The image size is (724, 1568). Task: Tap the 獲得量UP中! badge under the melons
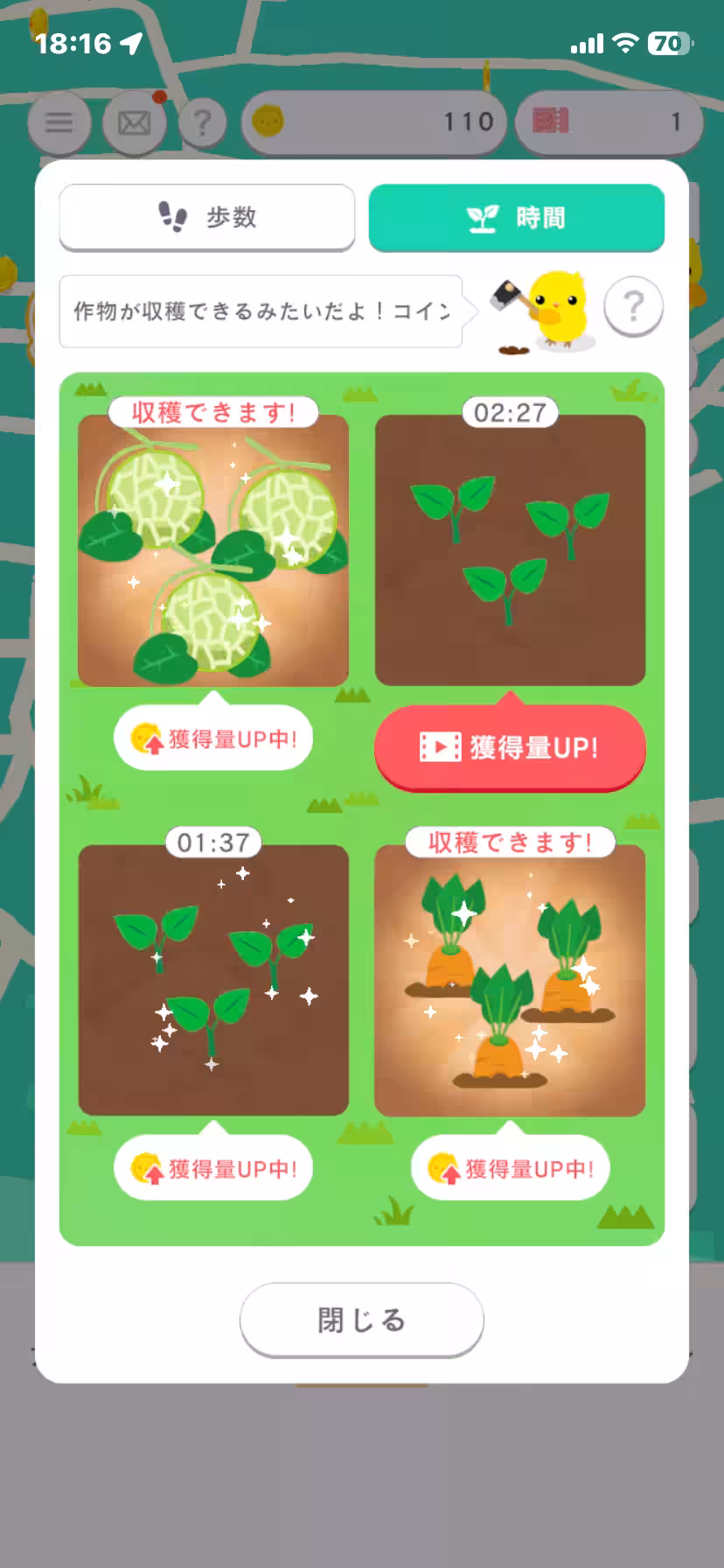212,738
